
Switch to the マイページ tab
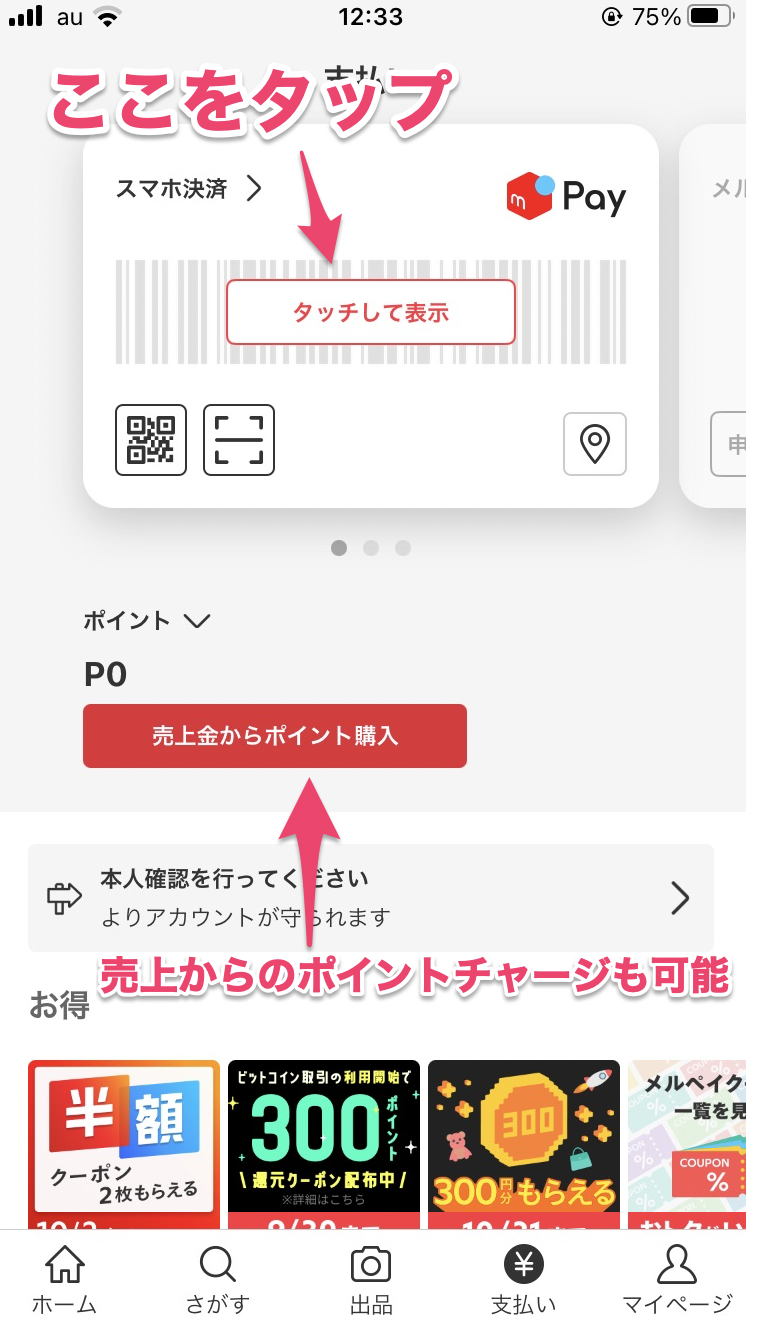click(x=677, y=1279)
